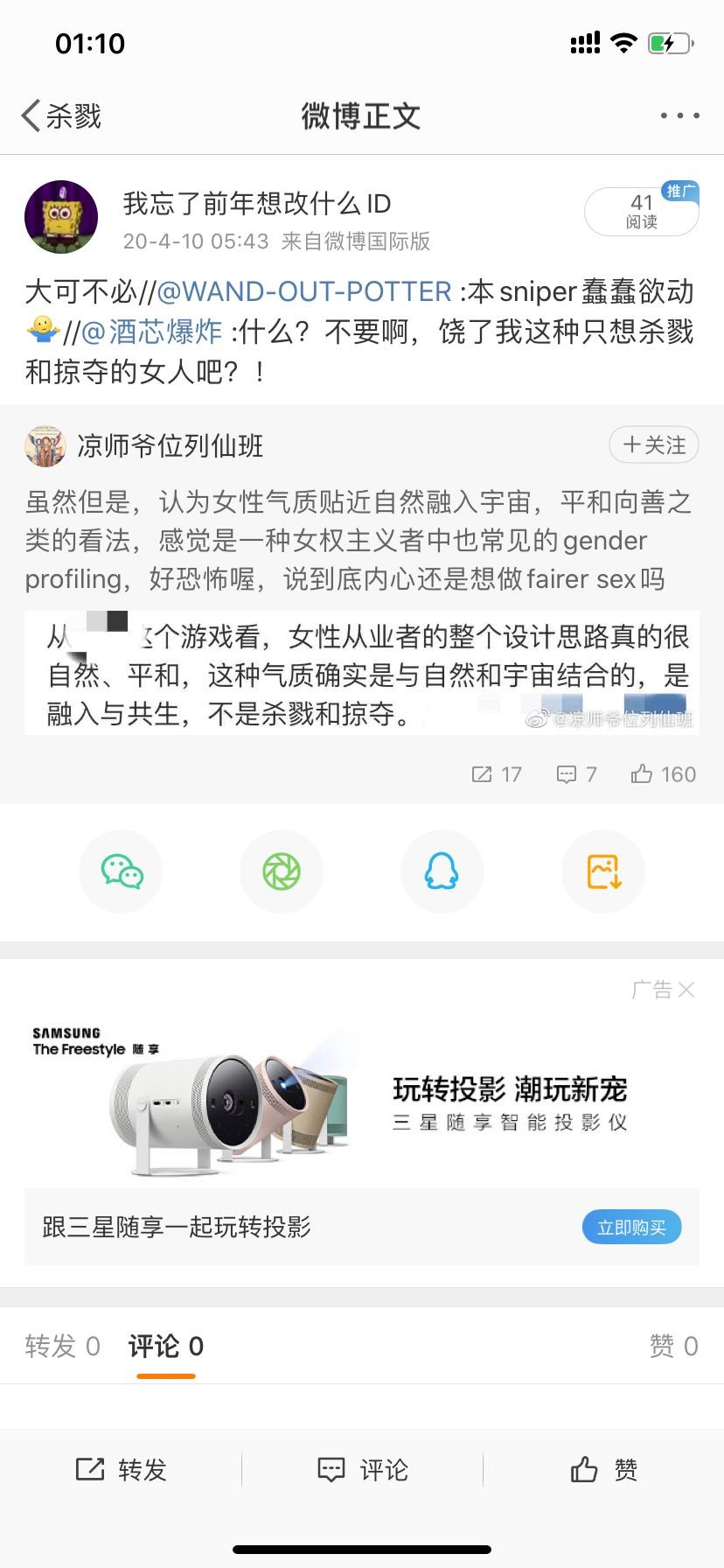
Task: Save the post as an image
Action: coord(603,871)
